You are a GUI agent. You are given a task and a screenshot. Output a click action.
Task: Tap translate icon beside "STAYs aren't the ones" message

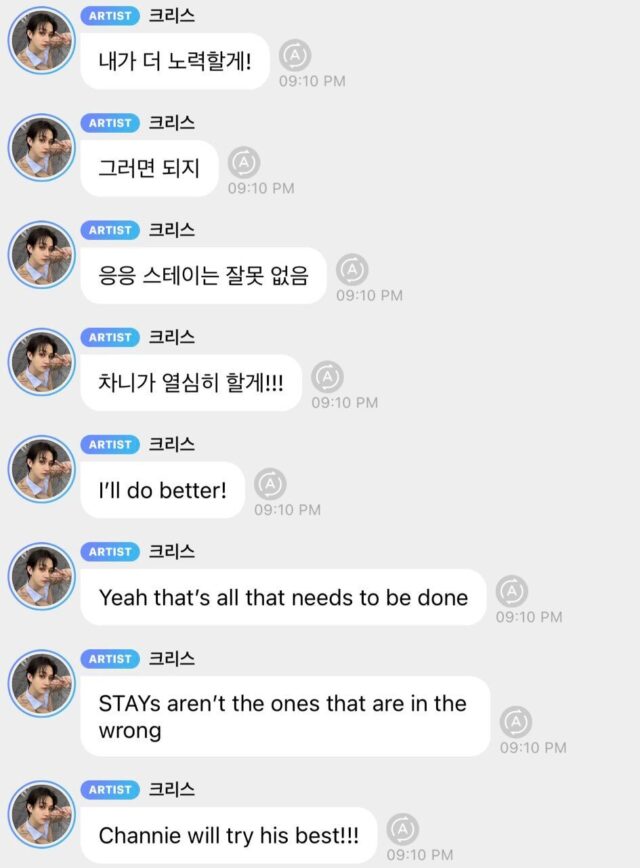(516, 721)
